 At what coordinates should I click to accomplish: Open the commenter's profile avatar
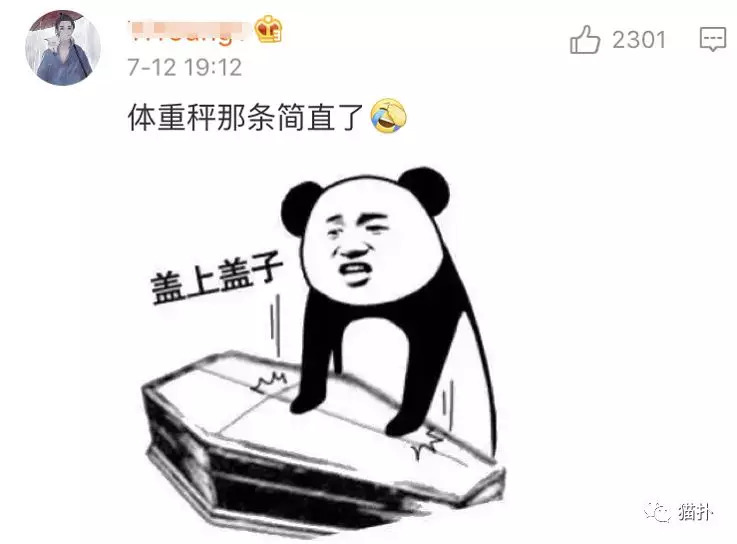tap(60, 46)
